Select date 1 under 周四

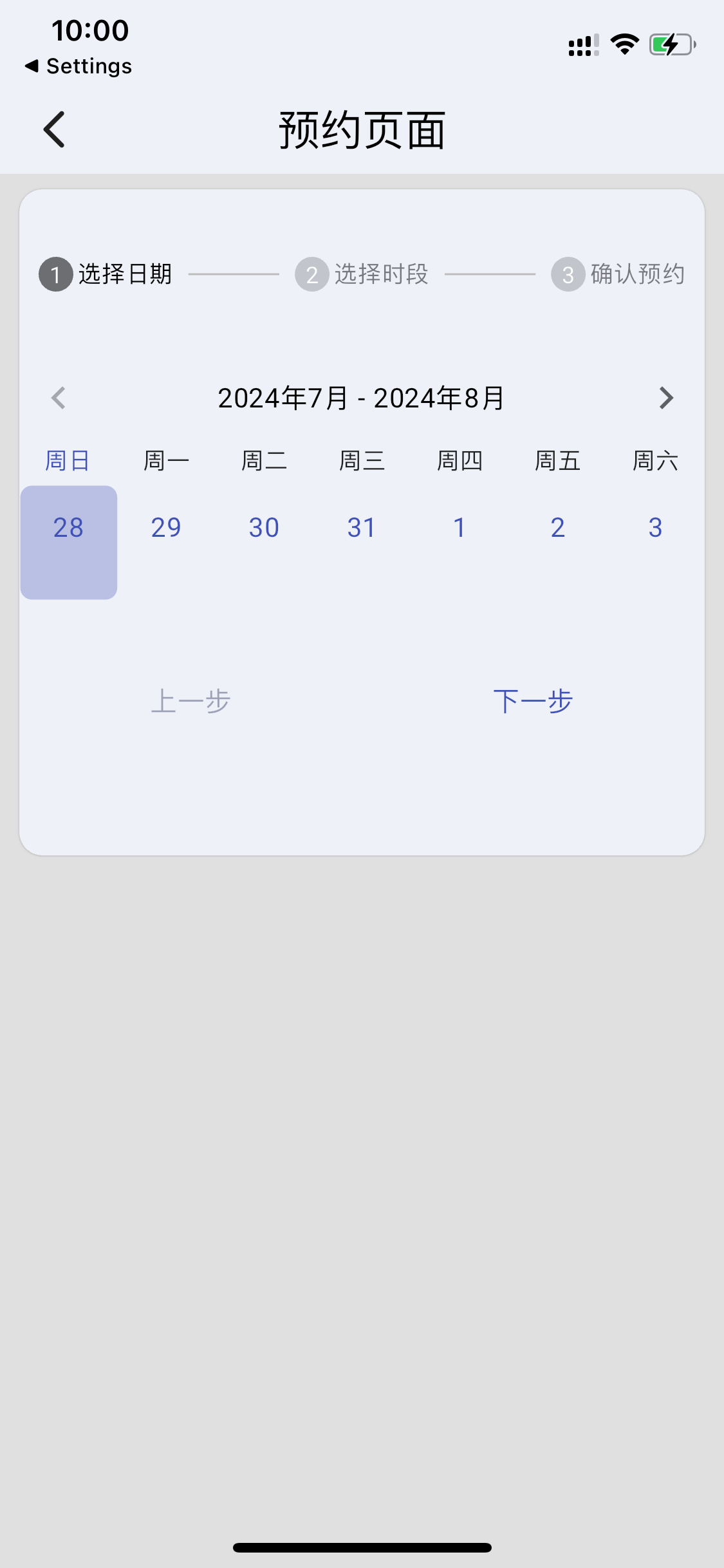[459, 528]
